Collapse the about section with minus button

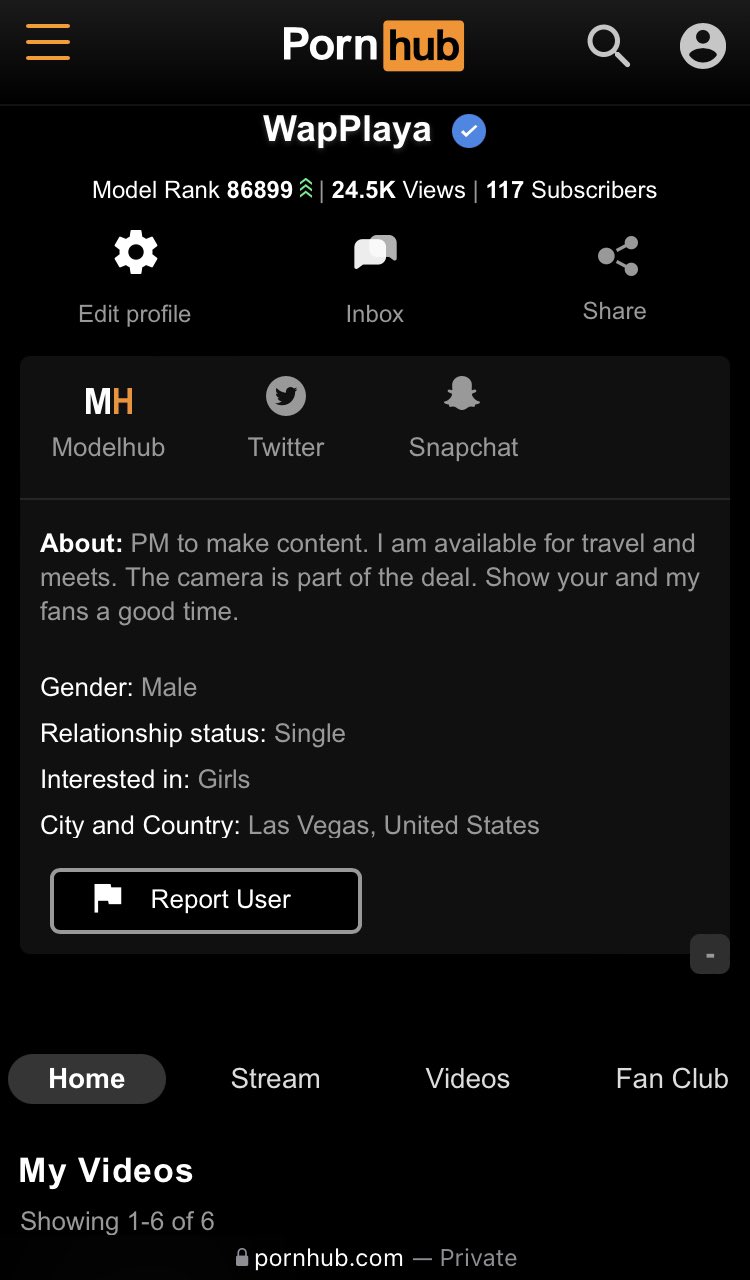(x=710, y=954)
